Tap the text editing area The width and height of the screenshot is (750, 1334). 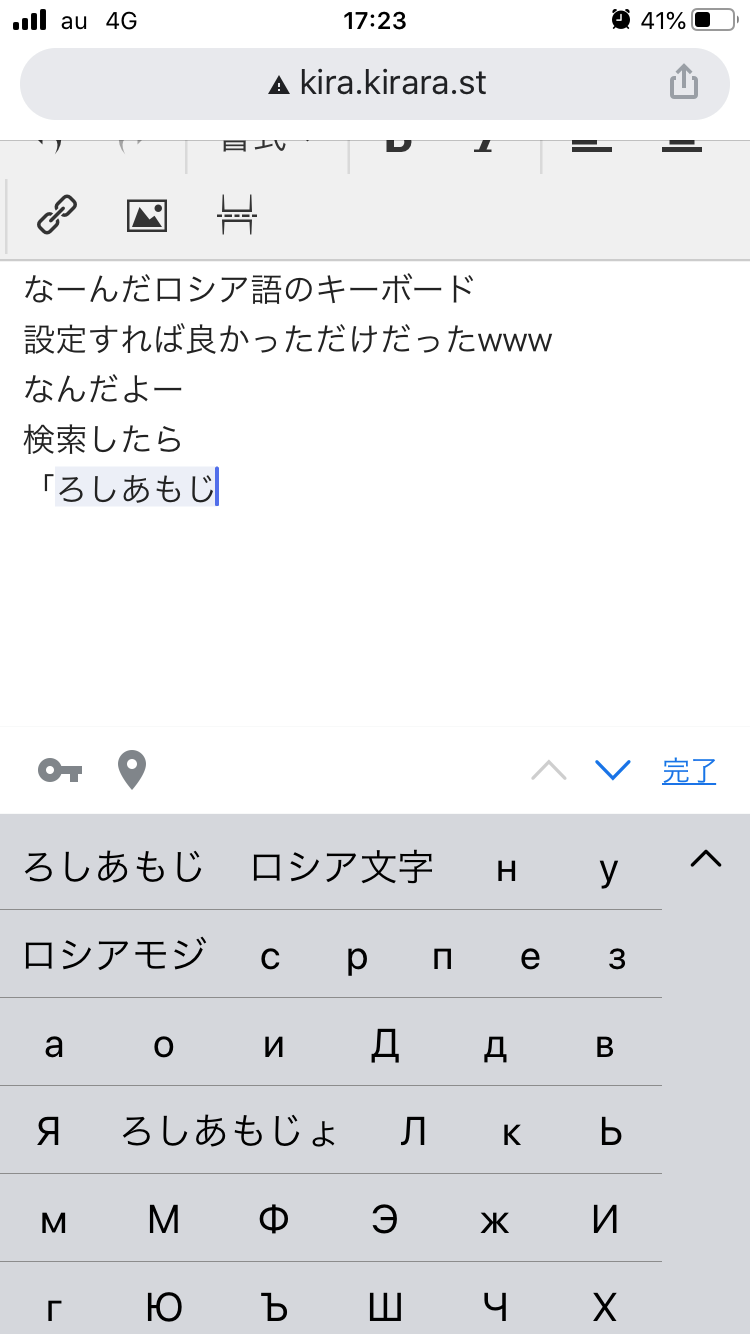(375, 493)
